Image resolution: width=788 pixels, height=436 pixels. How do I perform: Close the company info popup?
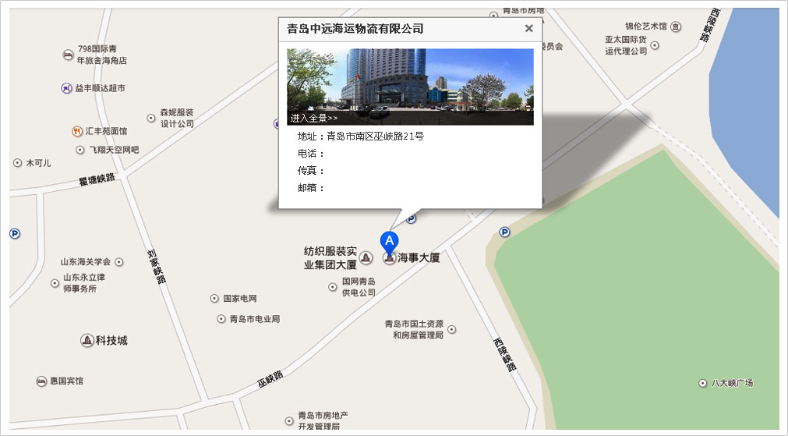(x=529, y=29)
